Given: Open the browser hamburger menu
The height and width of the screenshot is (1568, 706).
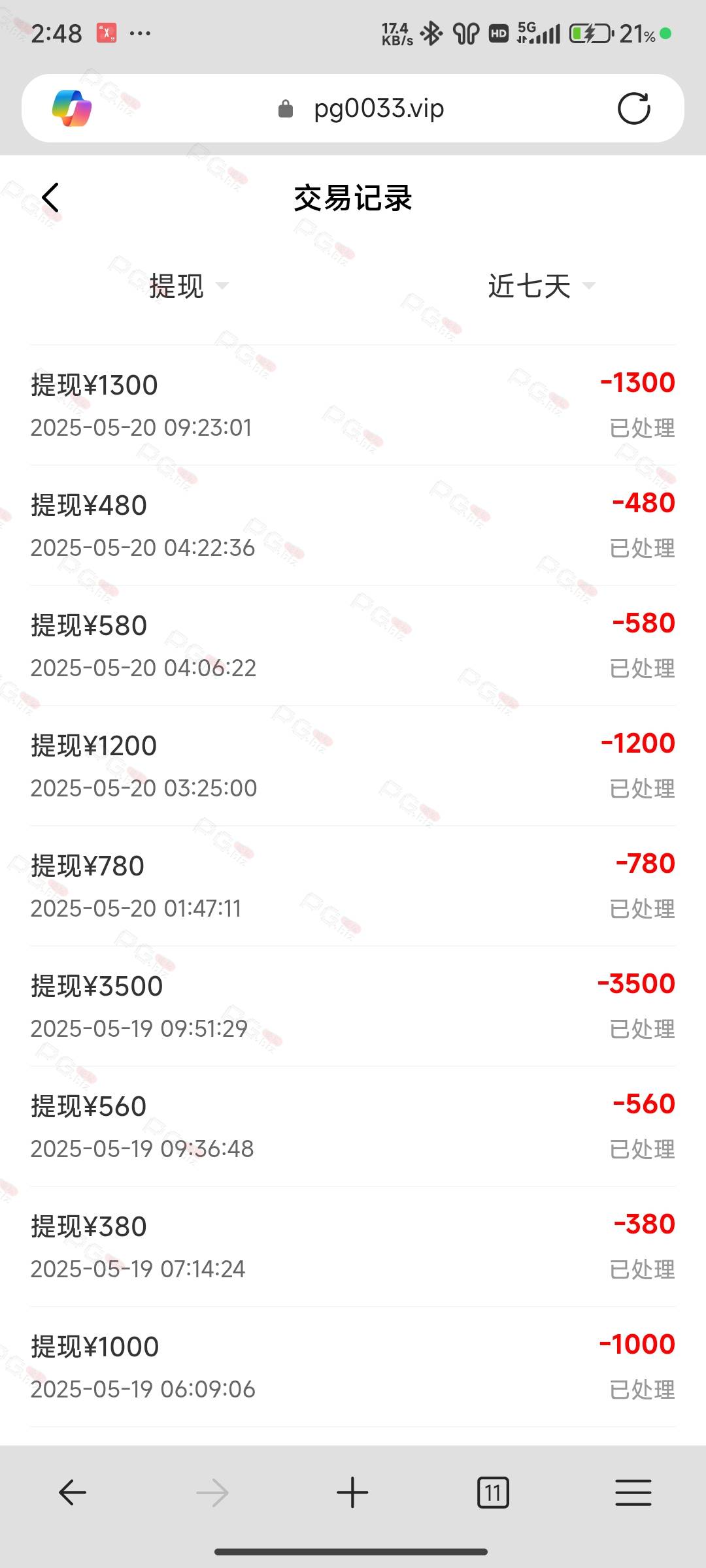Looking at the screenshot, I should pyautogui.click(x=633, y=1492).
